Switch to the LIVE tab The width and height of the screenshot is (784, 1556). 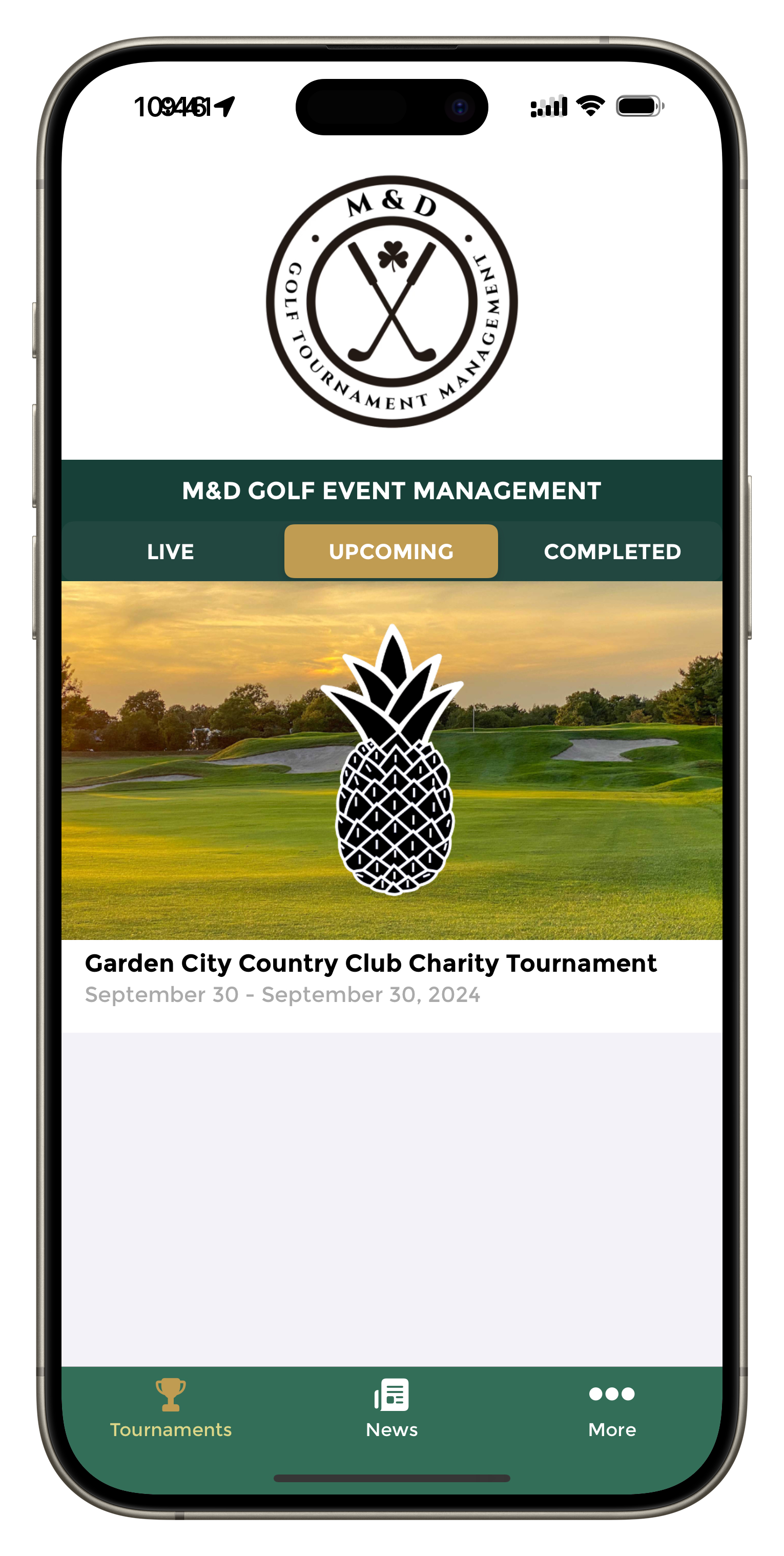(170, 551)
